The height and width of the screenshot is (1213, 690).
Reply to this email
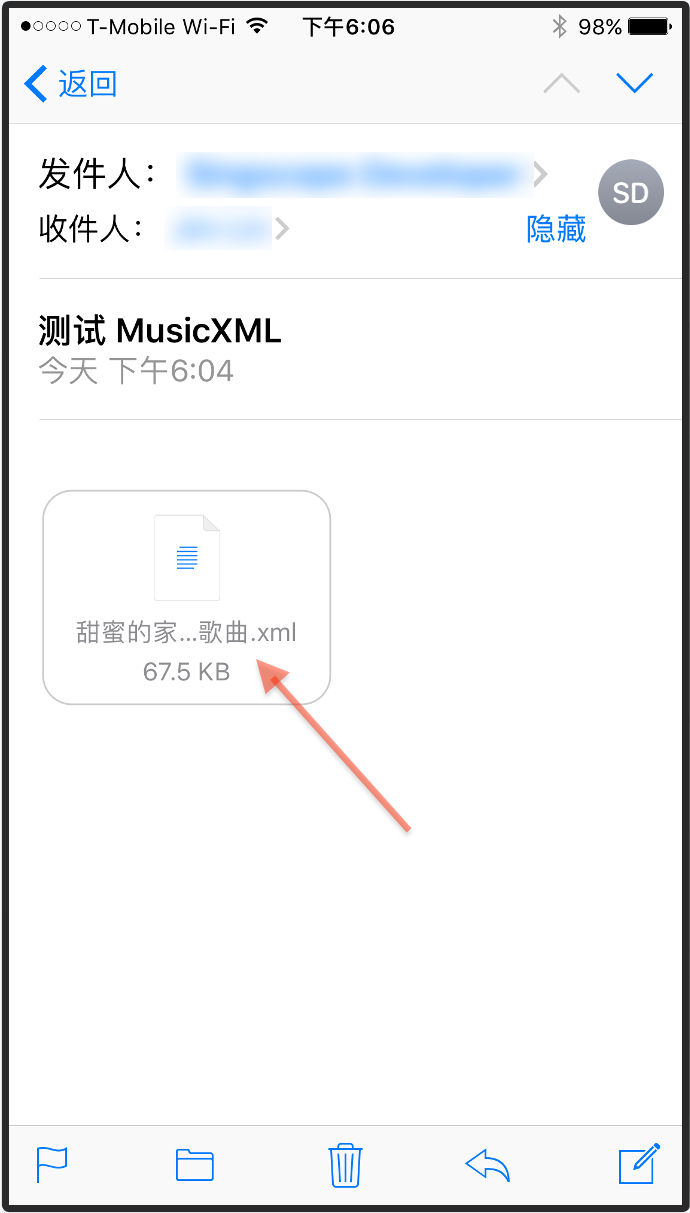[x=488, y=1164]
